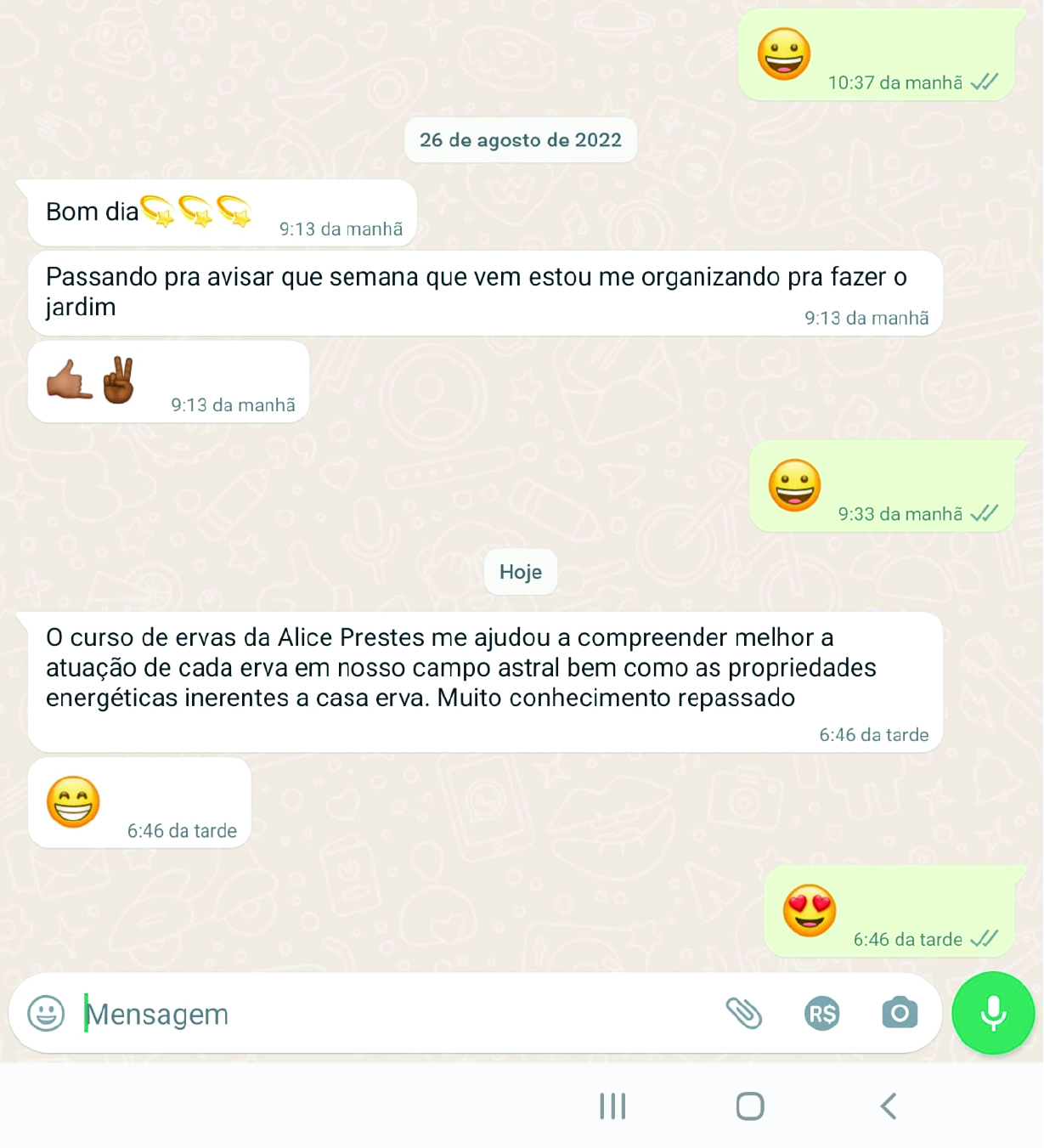Tap the '26 de agosto de 2022' date header

pos(520,140)
